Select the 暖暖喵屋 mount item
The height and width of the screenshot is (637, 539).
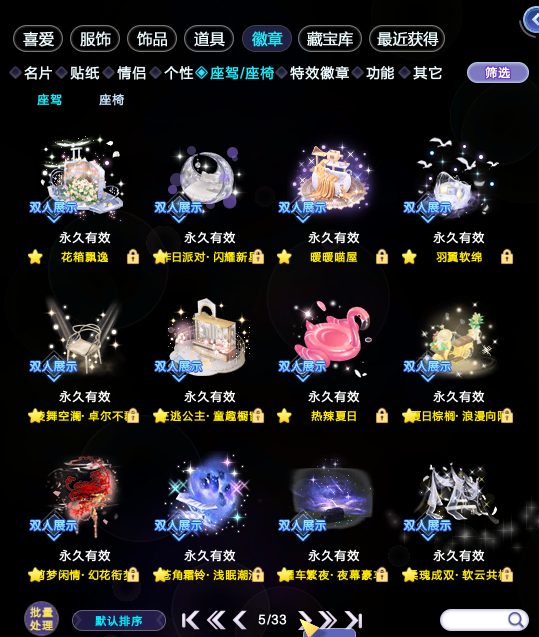(333, 177)
